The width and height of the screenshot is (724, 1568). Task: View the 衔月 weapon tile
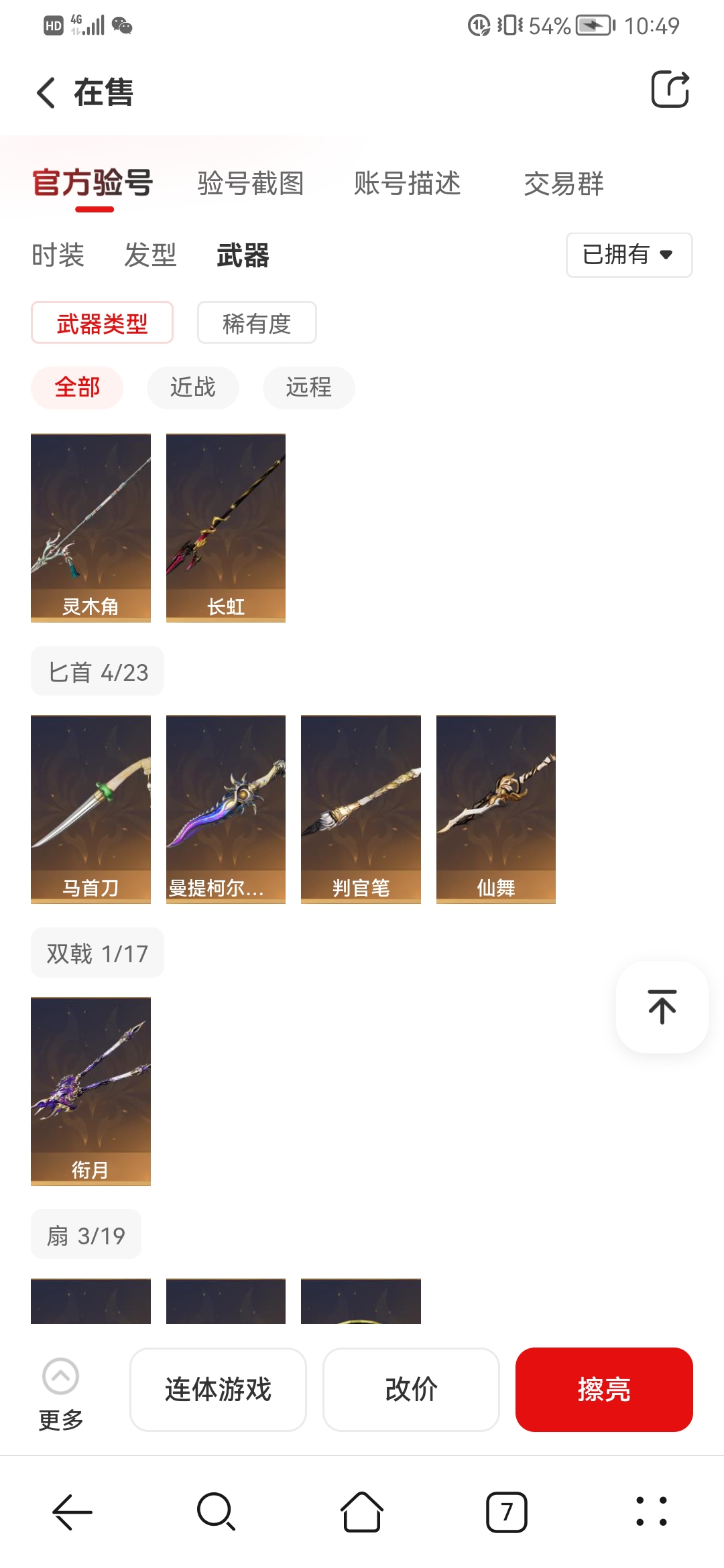[x=90, y=1091]
